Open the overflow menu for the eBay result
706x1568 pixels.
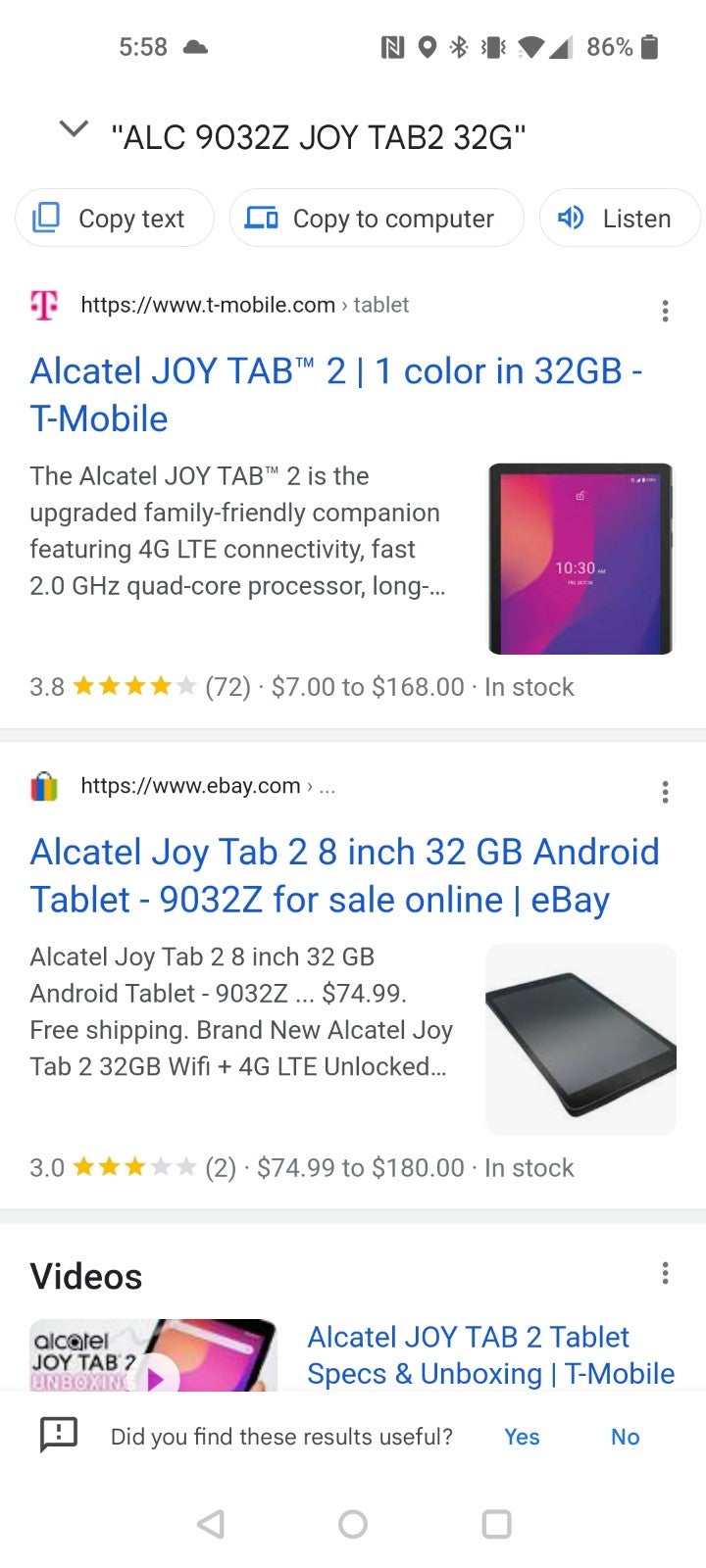click(x=665, y=792)
